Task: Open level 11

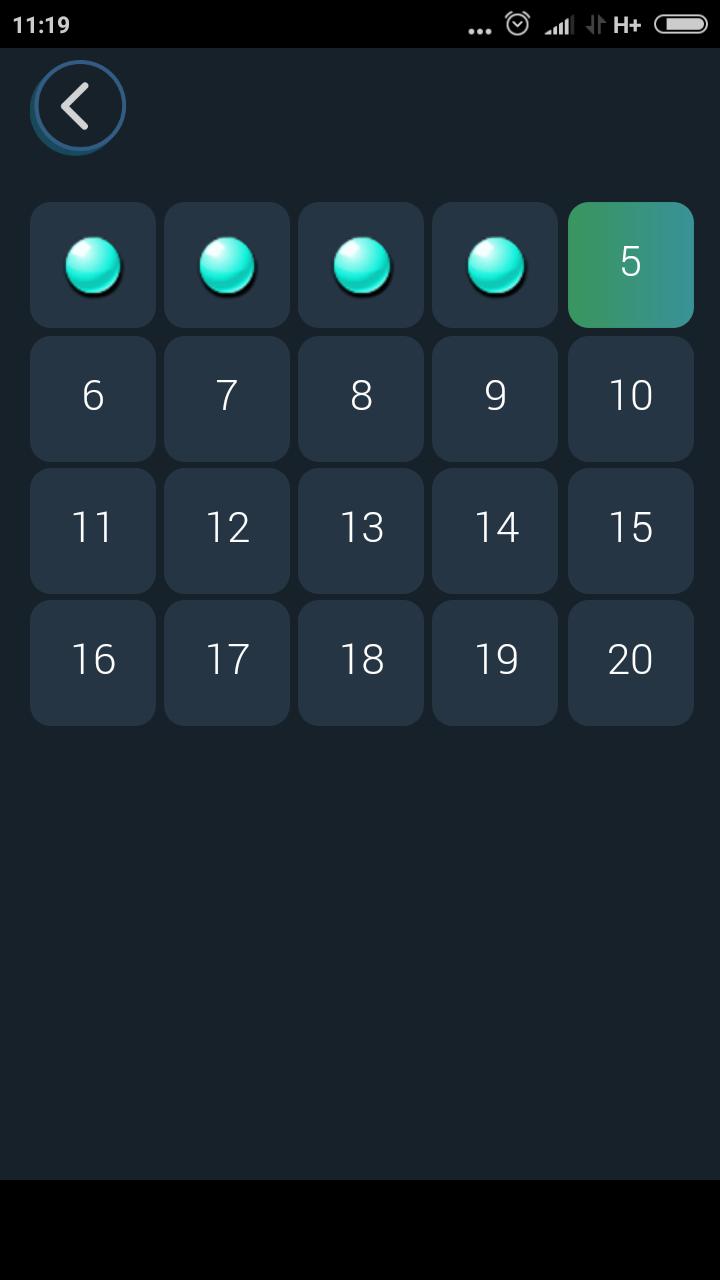Action: [93, 530]
